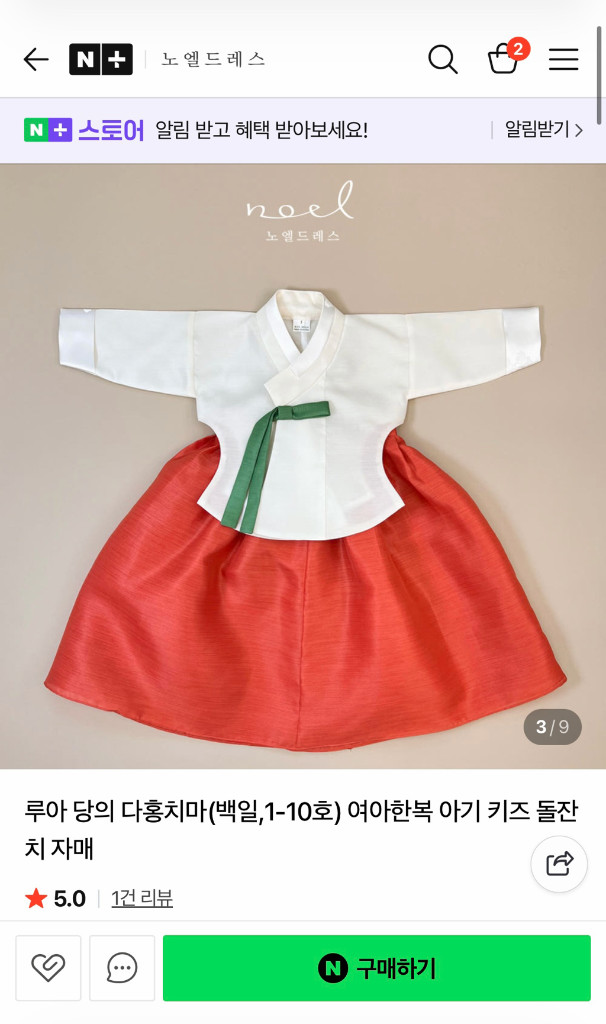Open the hamburger menu
Image resolution: width=606 pixels, height=1024 pixels.
coord(563,60)
